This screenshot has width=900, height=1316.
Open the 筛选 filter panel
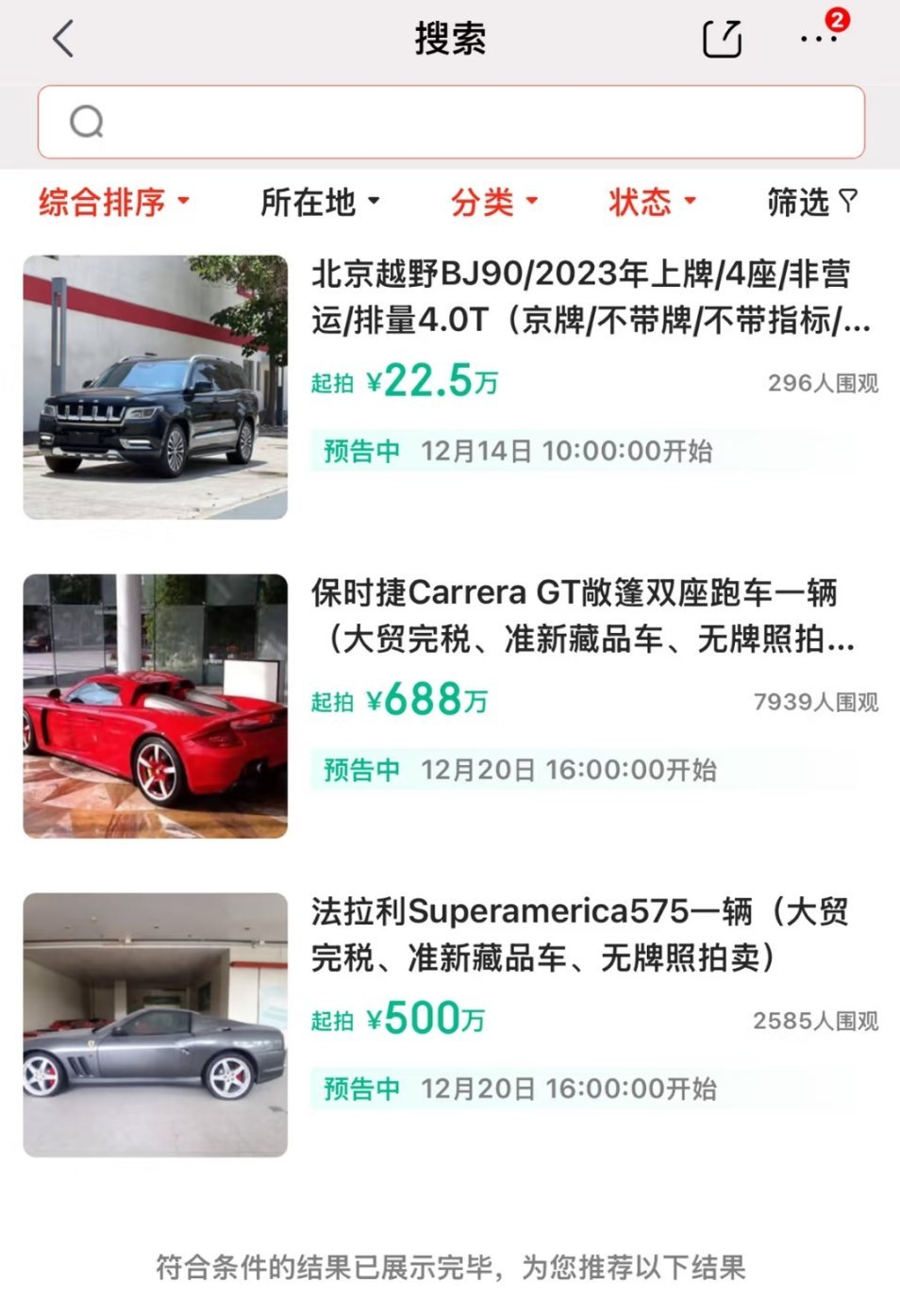coord(811,202)
